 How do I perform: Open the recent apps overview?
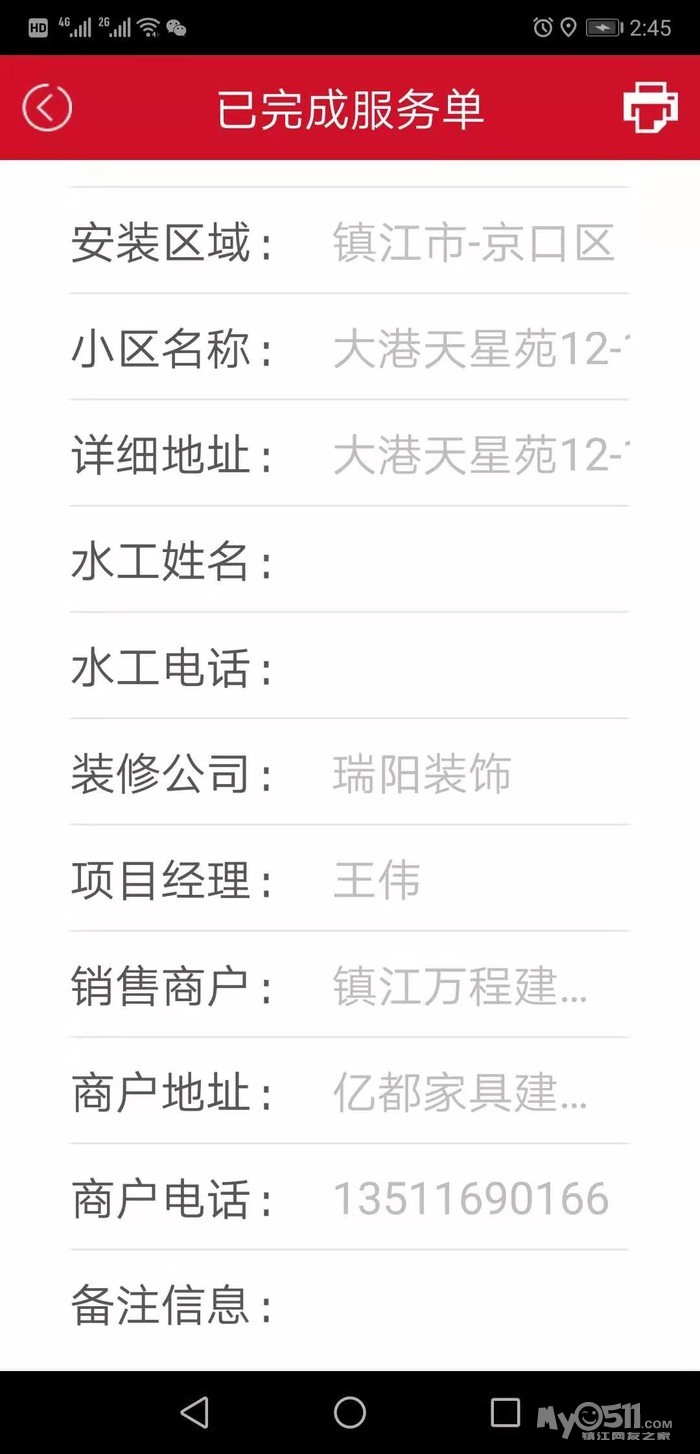point(506,1412)
